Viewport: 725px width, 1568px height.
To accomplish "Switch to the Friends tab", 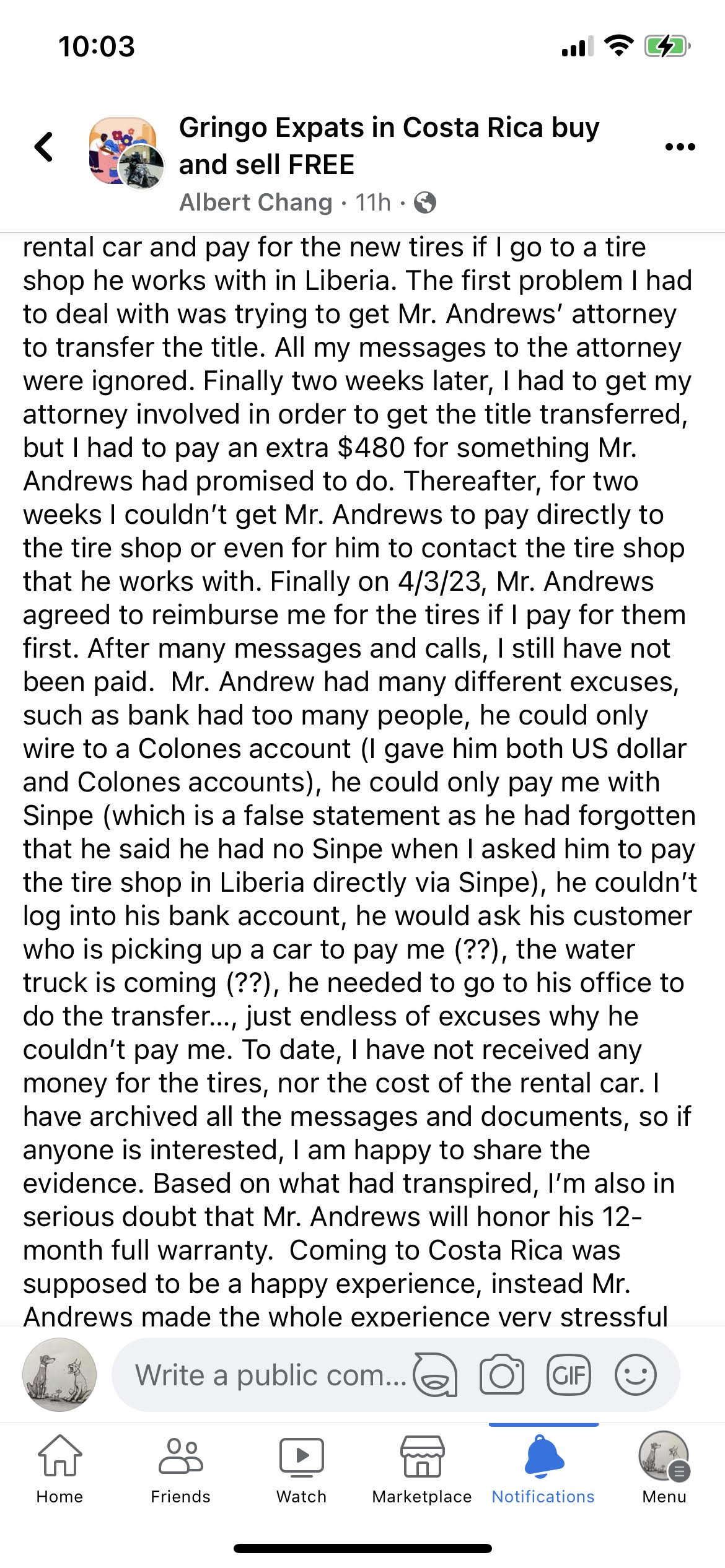I will pyautogui.click(x=180, y=1470).
